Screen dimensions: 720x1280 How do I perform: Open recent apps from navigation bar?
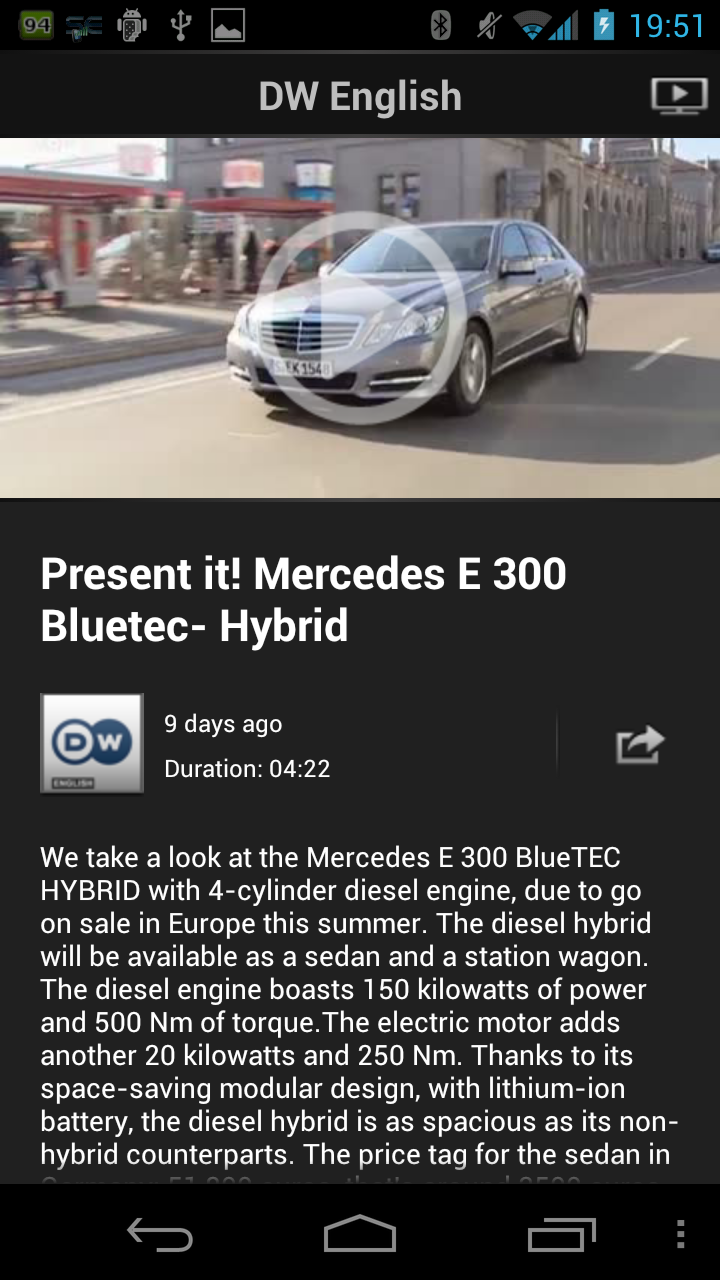(x=561, y=1234)
